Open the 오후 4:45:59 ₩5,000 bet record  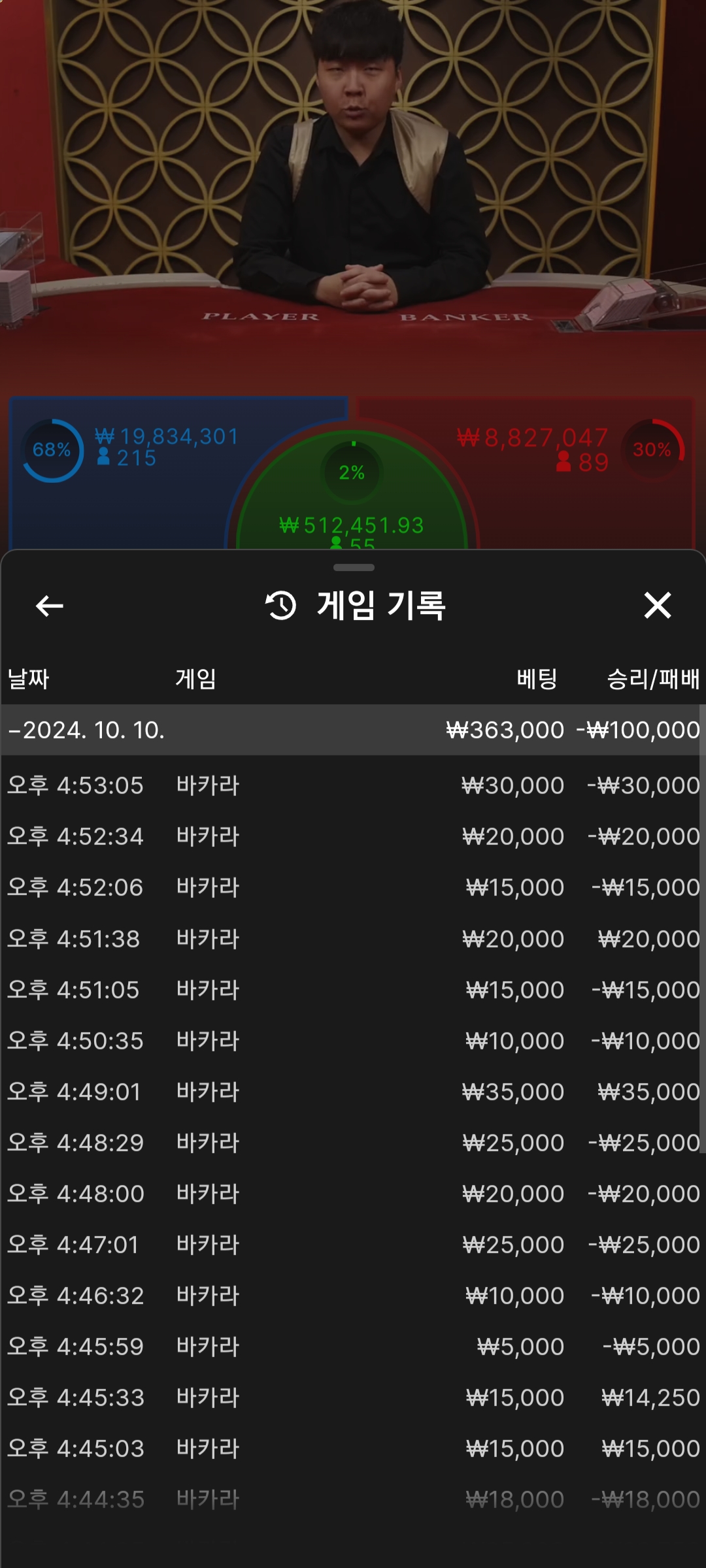tap(353, 1347)
